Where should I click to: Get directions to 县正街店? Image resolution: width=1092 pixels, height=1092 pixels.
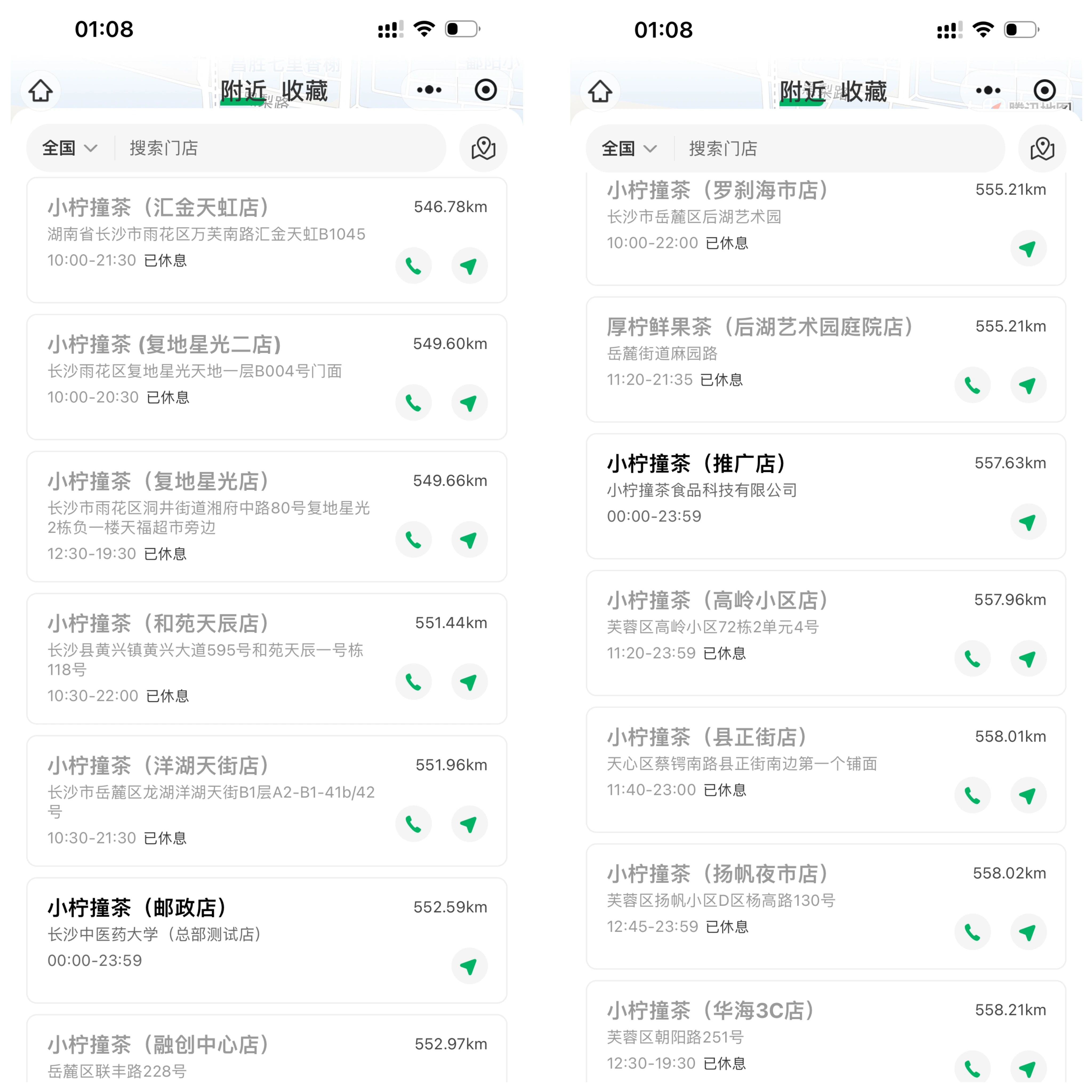pyautogui.click(x=1027, y=795)
